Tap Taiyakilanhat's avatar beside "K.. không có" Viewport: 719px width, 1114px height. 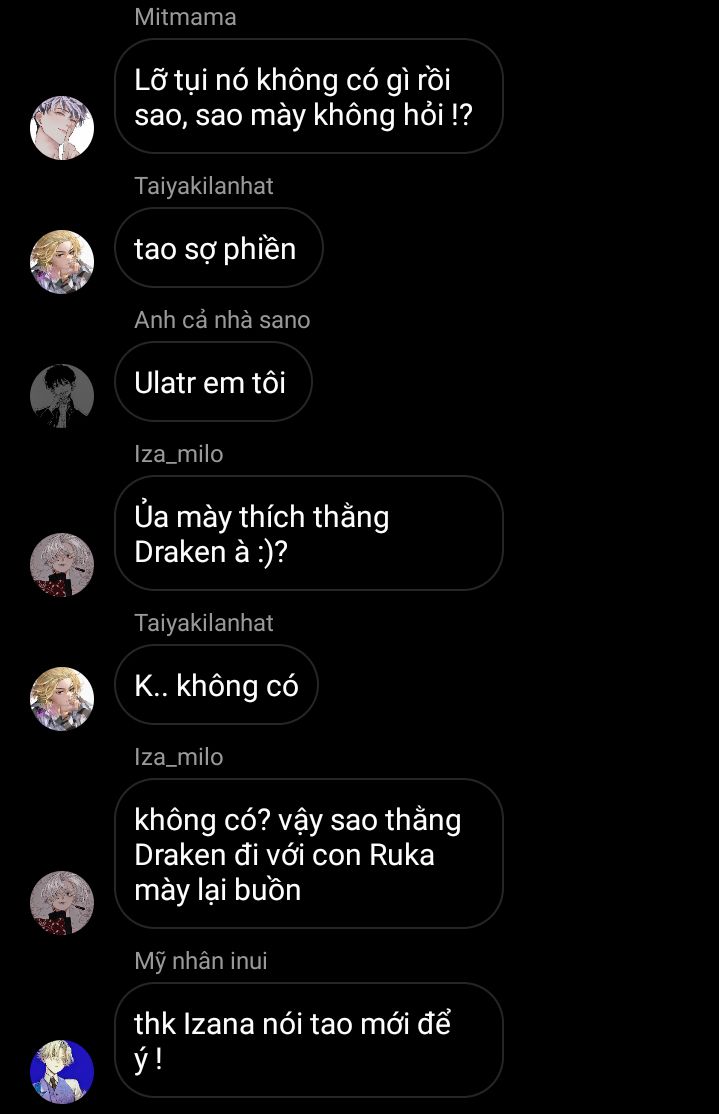[62, 699]
